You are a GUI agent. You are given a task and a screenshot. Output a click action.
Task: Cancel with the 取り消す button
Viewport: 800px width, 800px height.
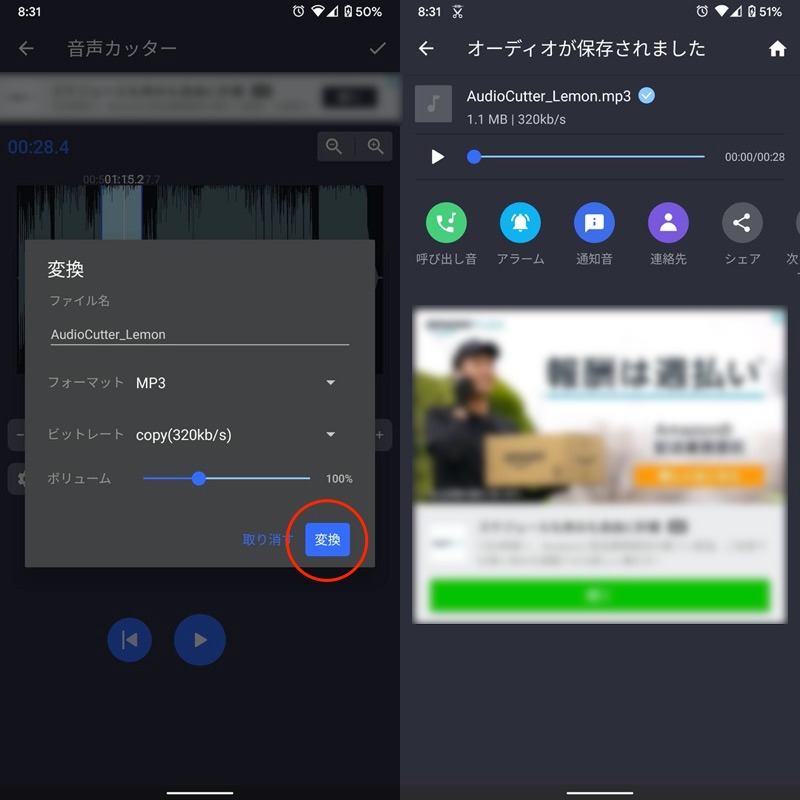[267, 540]
